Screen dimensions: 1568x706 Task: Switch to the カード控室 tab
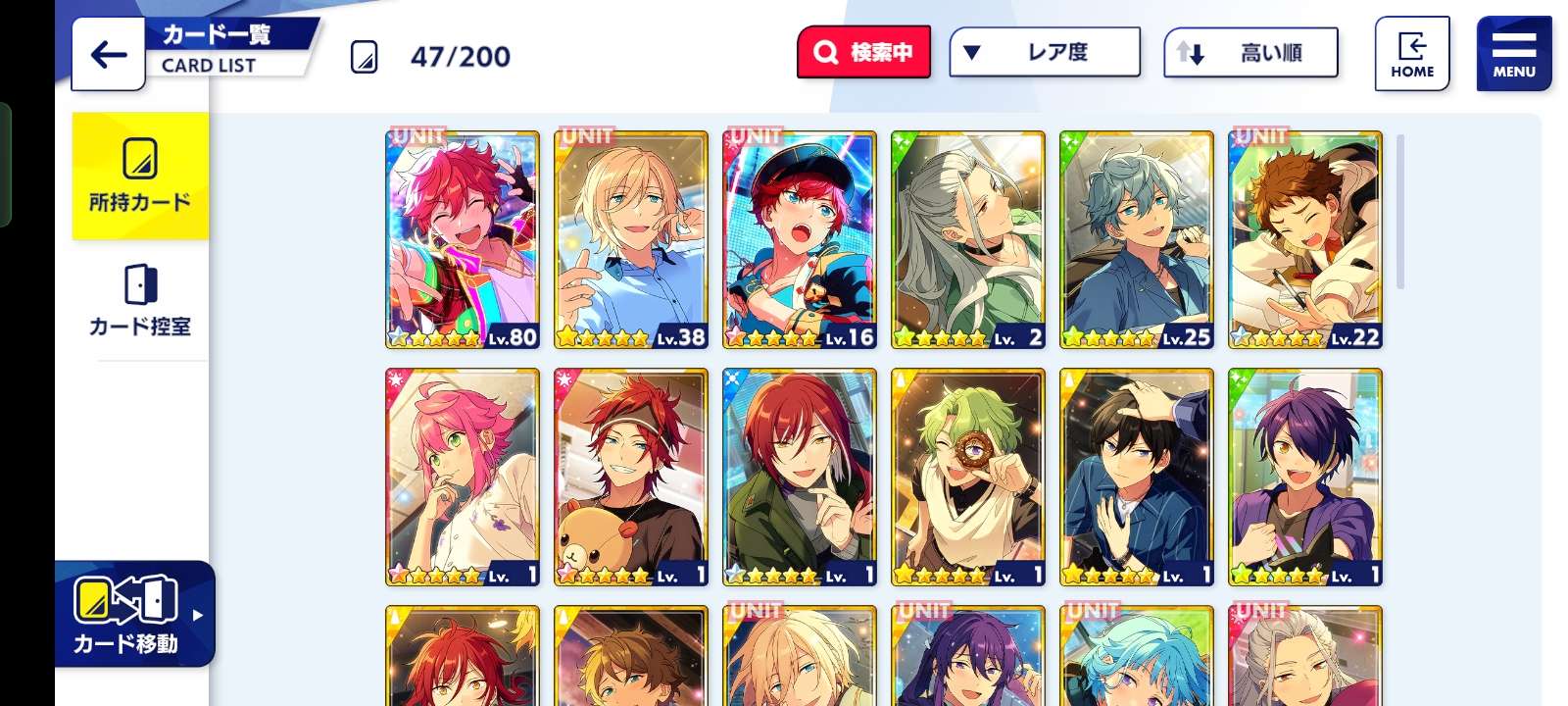pyautogui.click(x=140, y=301)
